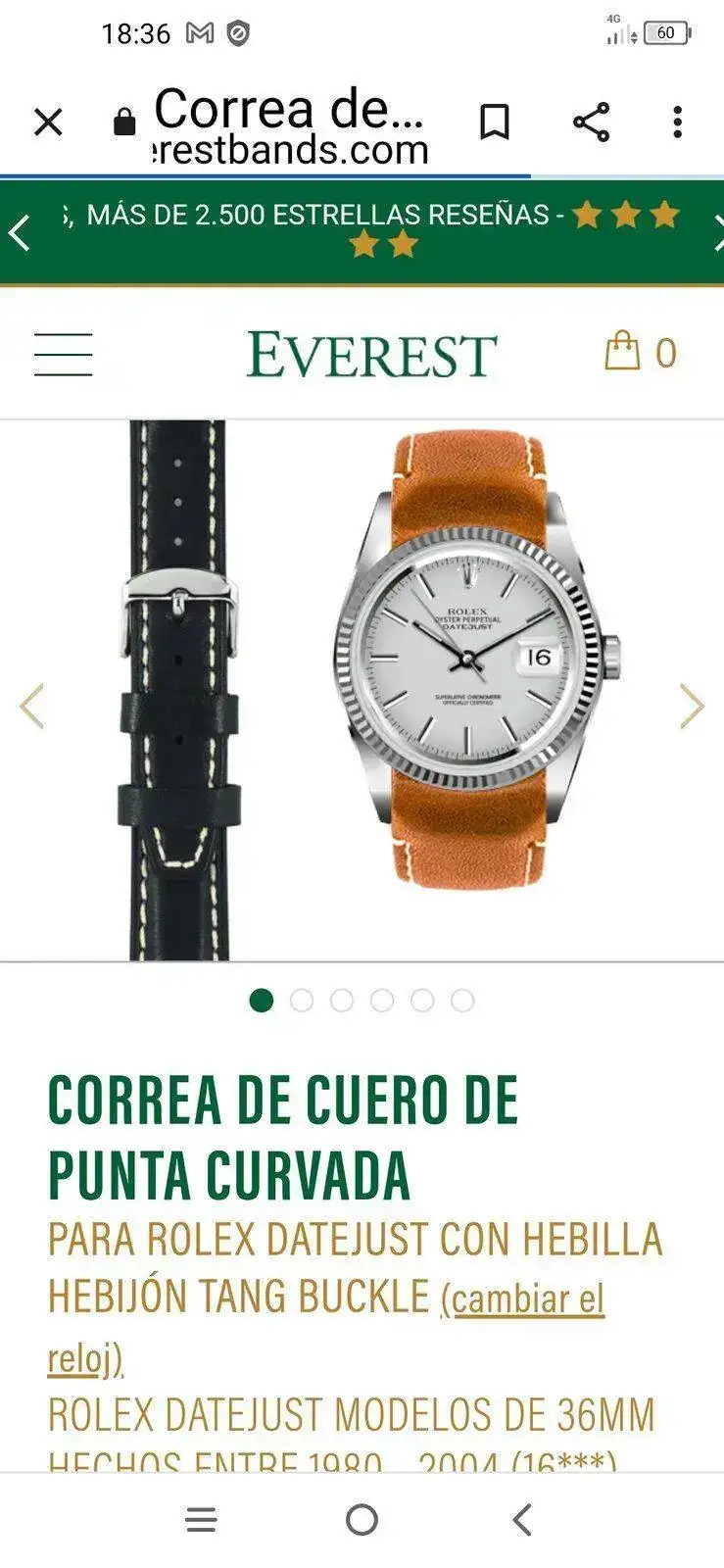Bookmark this page
The height and width of the screenshot is (1568, 724).
pos(494,122)
